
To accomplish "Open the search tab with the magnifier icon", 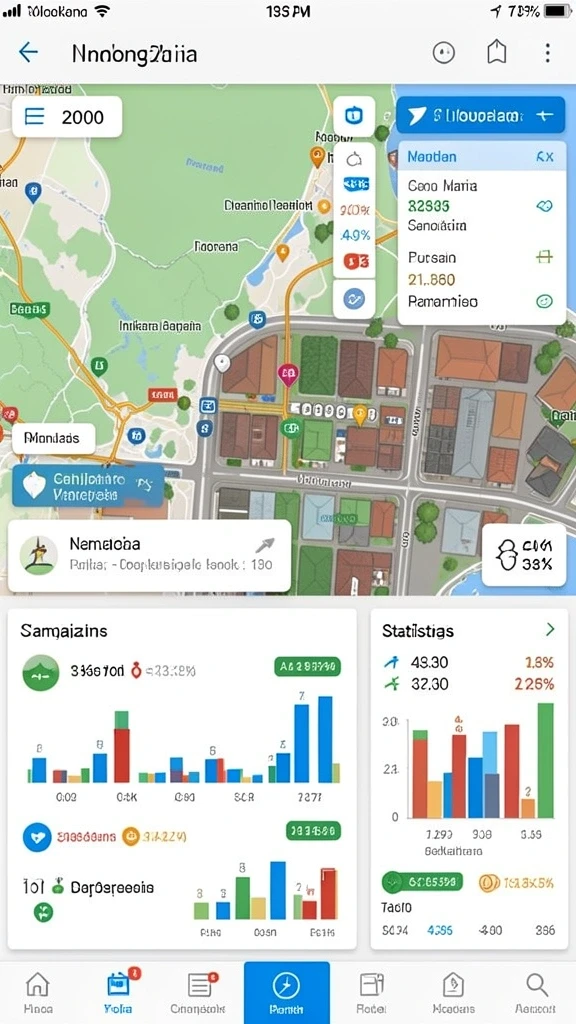I will (536, 991).
